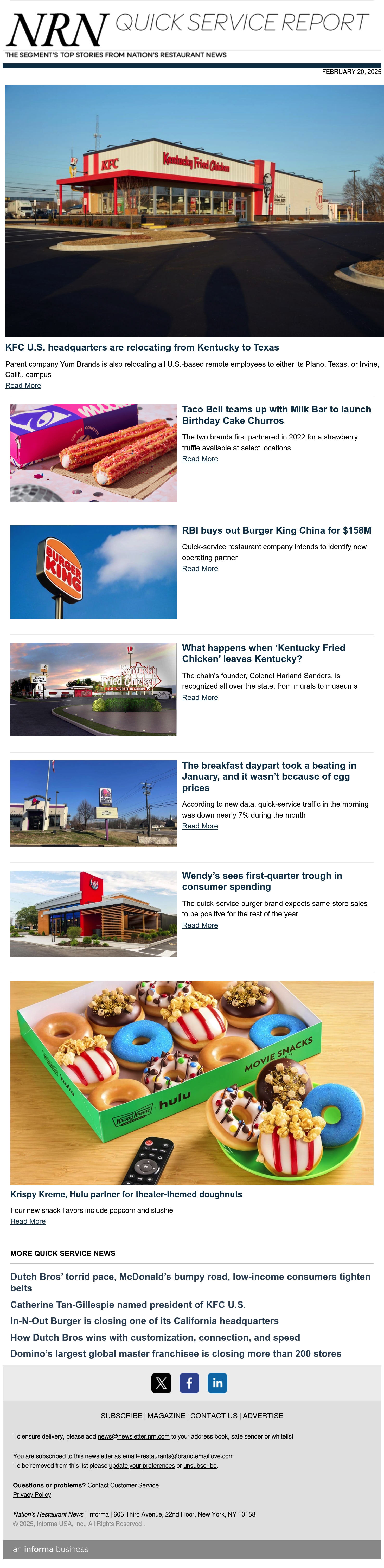
Task: Open the Privacy Policy link
Action: [x=32, y=1495]
